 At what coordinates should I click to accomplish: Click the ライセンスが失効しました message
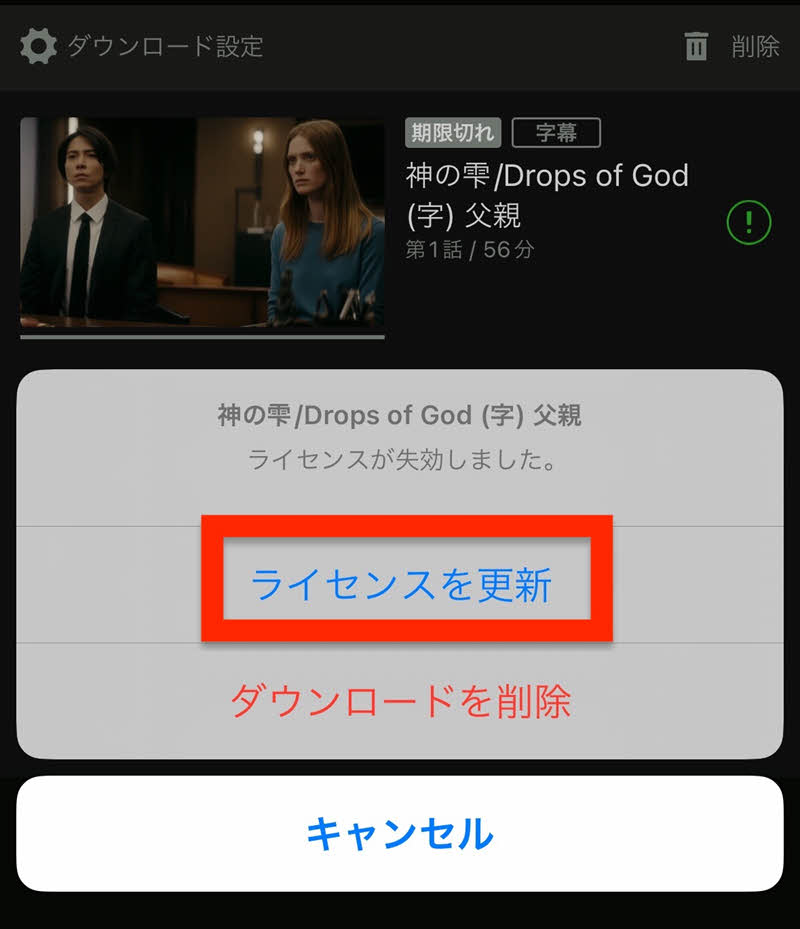400,458
